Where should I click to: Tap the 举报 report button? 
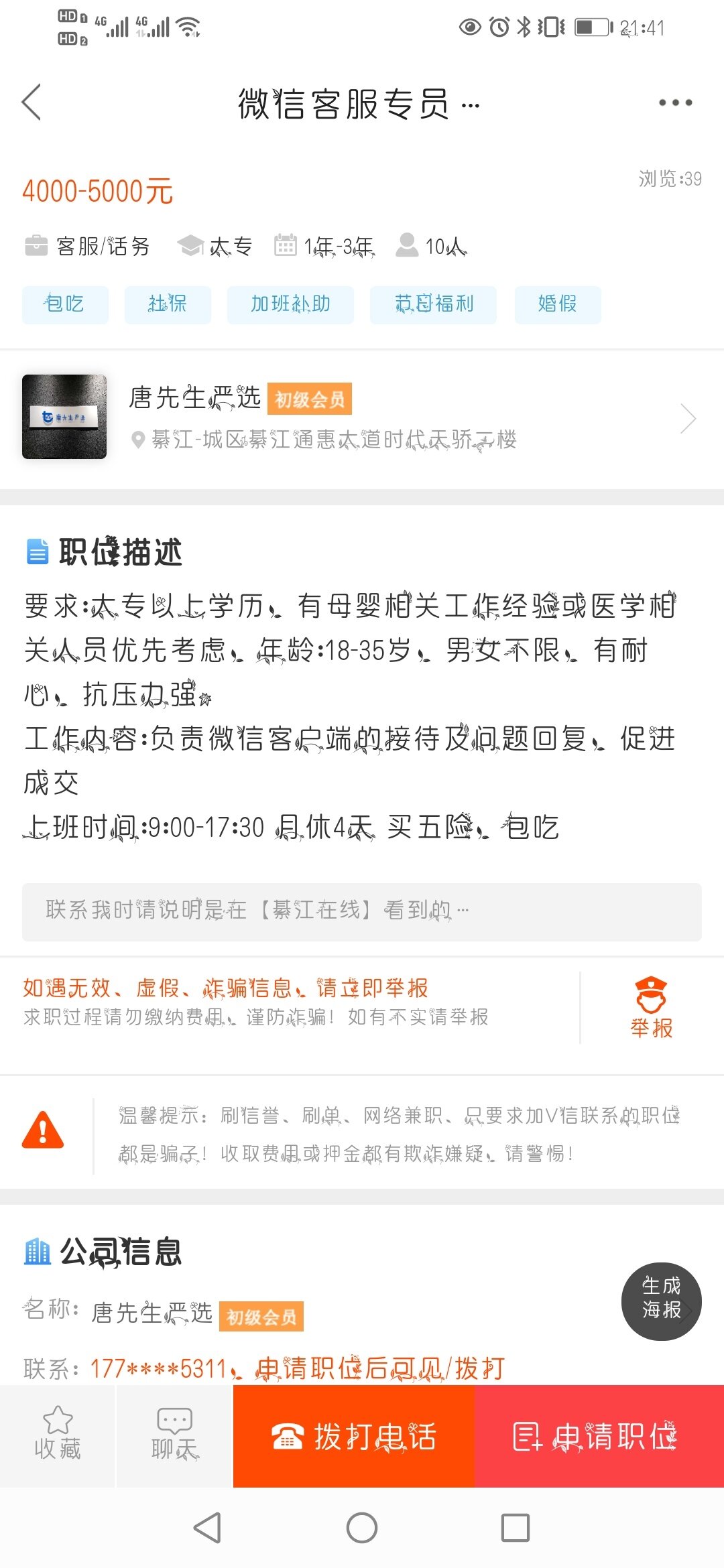650,1008
